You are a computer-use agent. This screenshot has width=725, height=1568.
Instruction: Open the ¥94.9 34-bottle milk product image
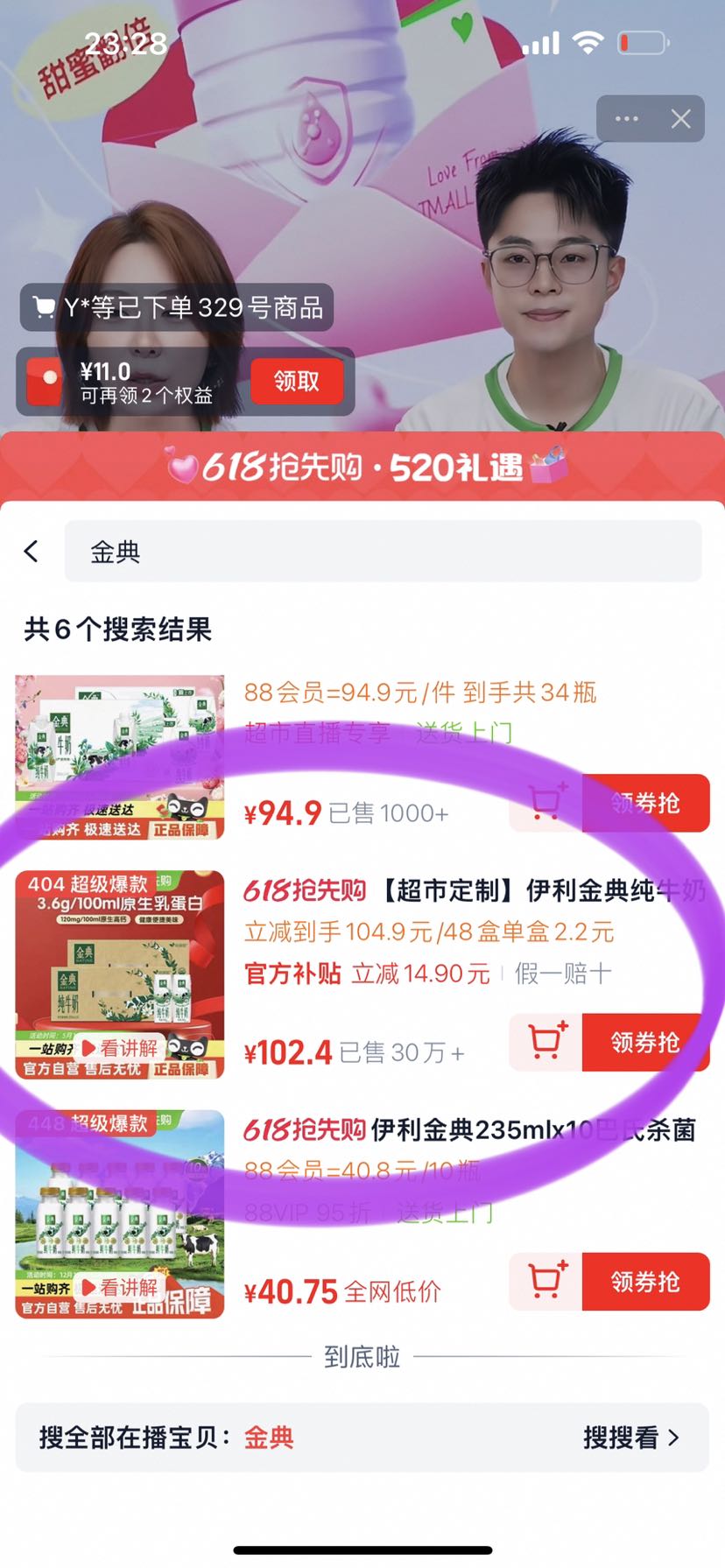(x=120, y=756)
